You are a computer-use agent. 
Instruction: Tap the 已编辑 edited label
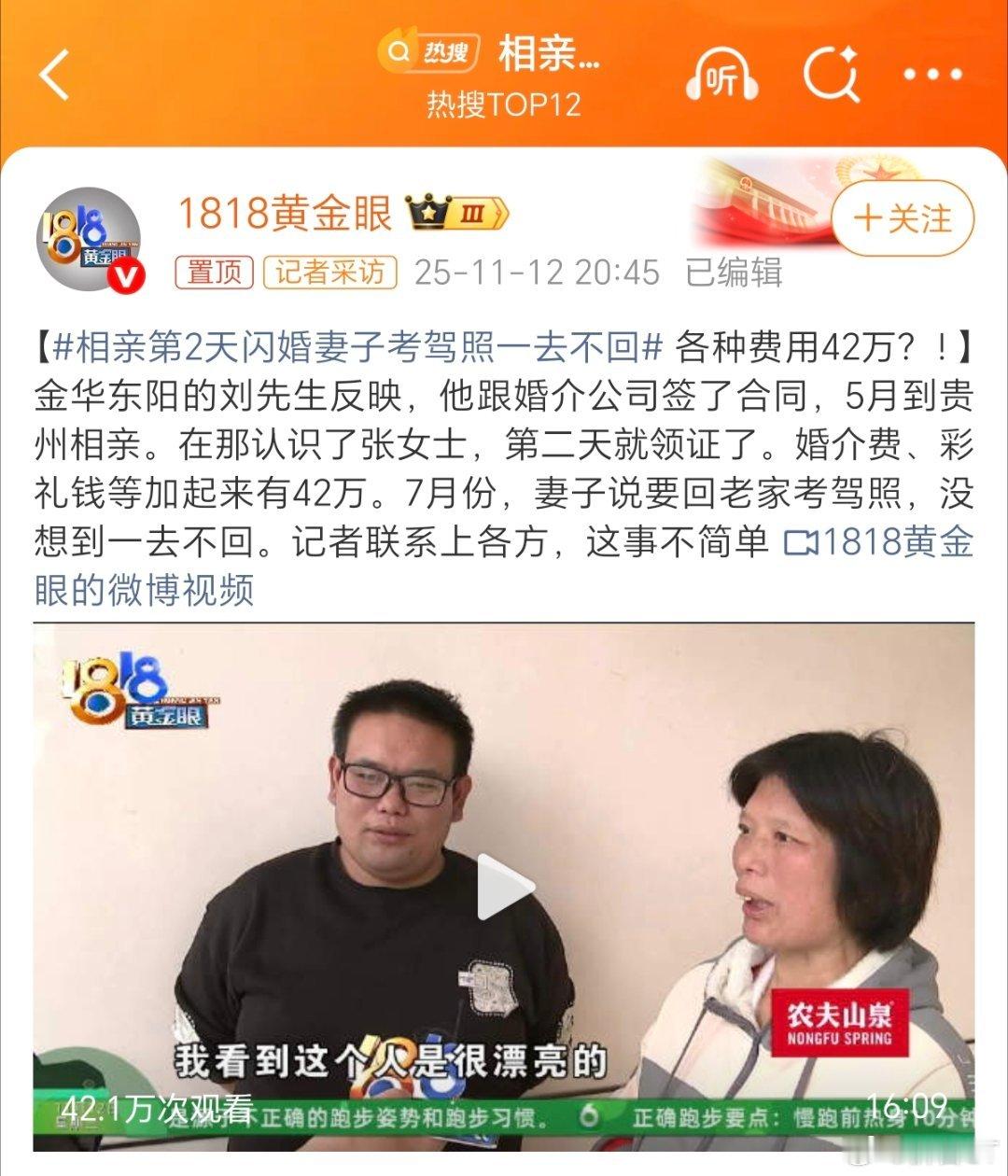click(x=736, y=273)
